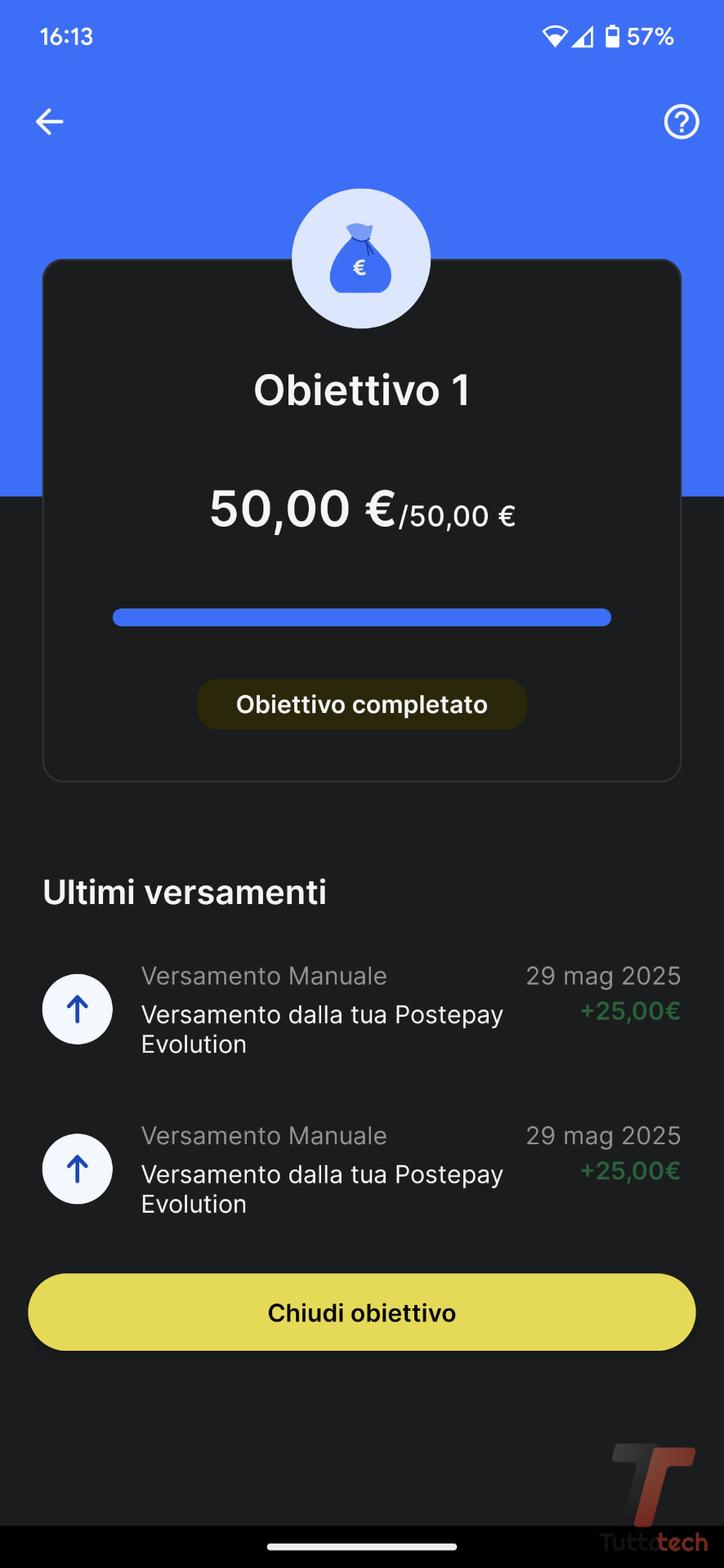The height and width of the screenshot is (1568, 724).
Task: Tap the second deposit's upward arrow icon
Action: (77, 1169)
